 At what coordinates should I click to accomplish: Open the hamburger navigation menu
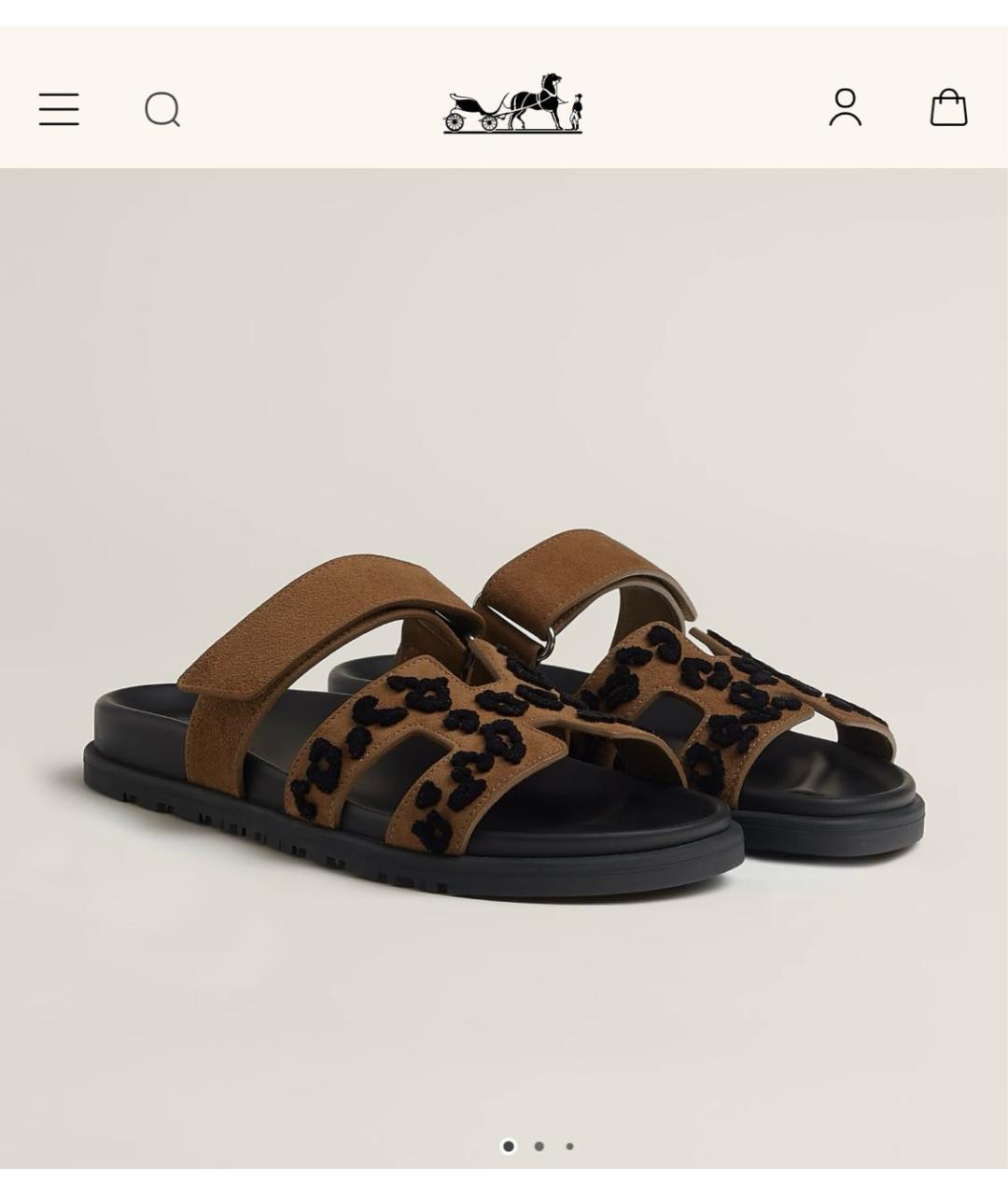(x=59, y=109)
